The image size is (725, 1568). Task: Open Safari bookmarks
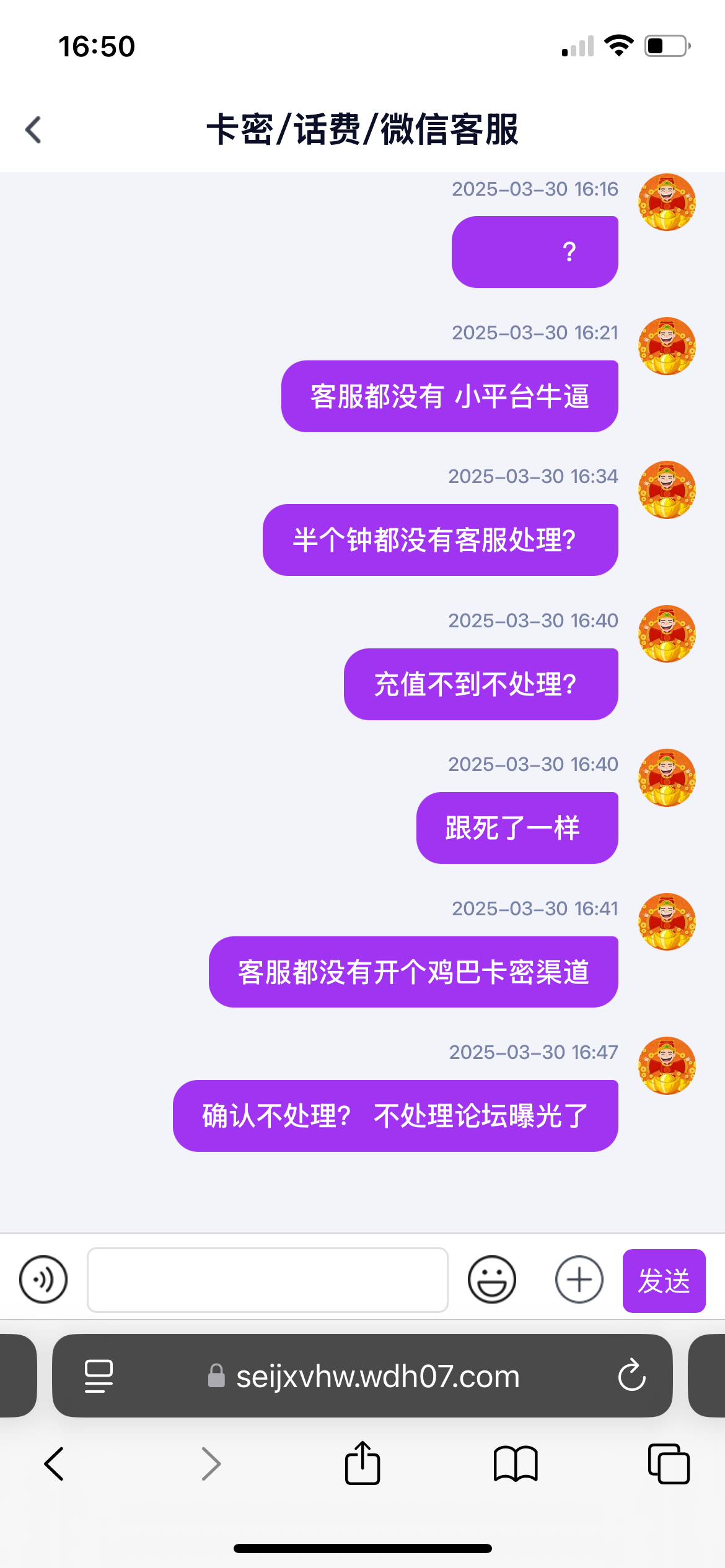tap(516, 1464)
